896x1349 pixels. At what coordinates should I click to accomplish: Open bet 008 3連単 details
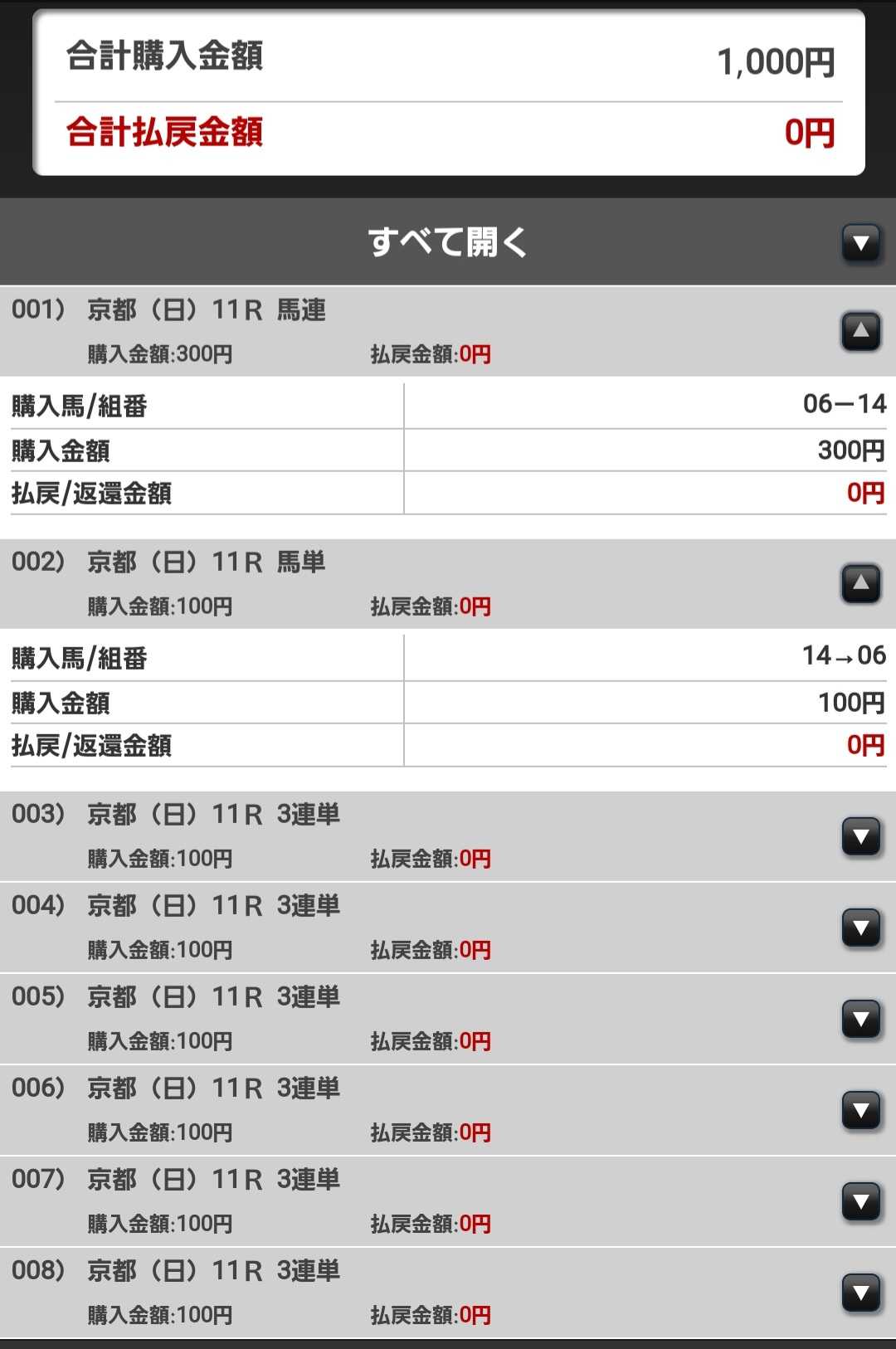[x=861, y=1293]
